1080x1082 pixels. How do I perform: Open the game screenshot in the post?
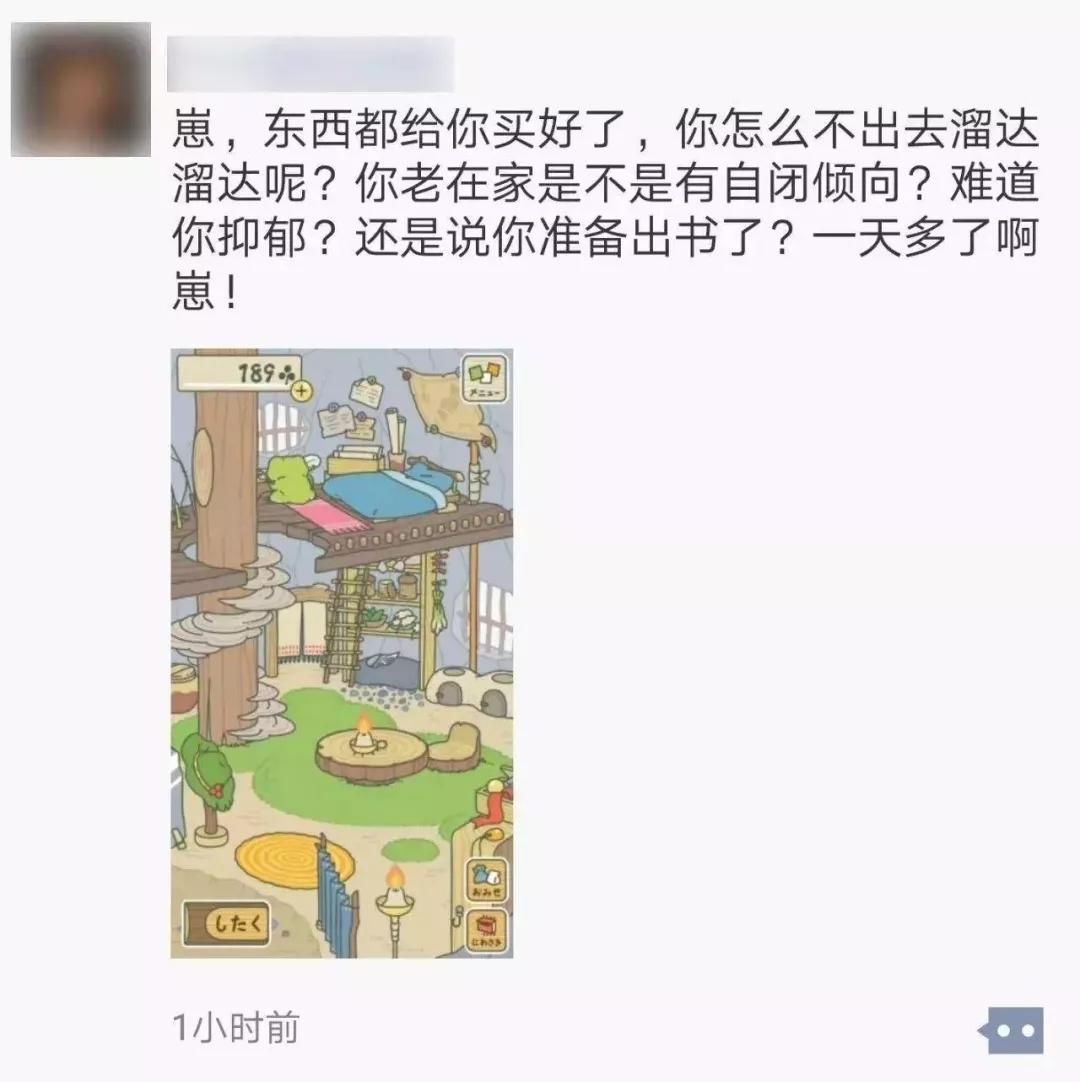pos(341,653)
